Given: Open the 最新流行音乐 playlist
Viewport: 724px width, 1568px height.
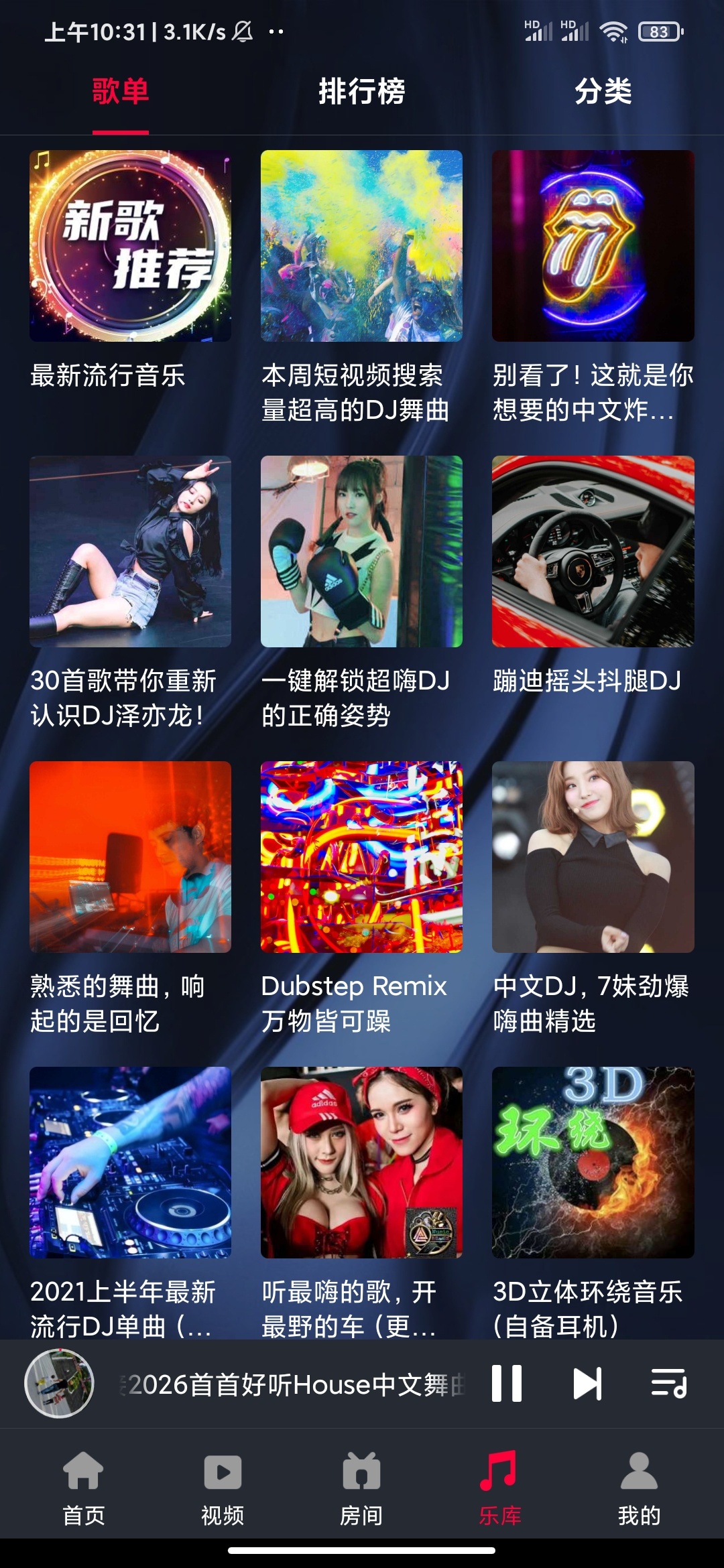Looking at the screenshot, I should click(x=130, y=246).
